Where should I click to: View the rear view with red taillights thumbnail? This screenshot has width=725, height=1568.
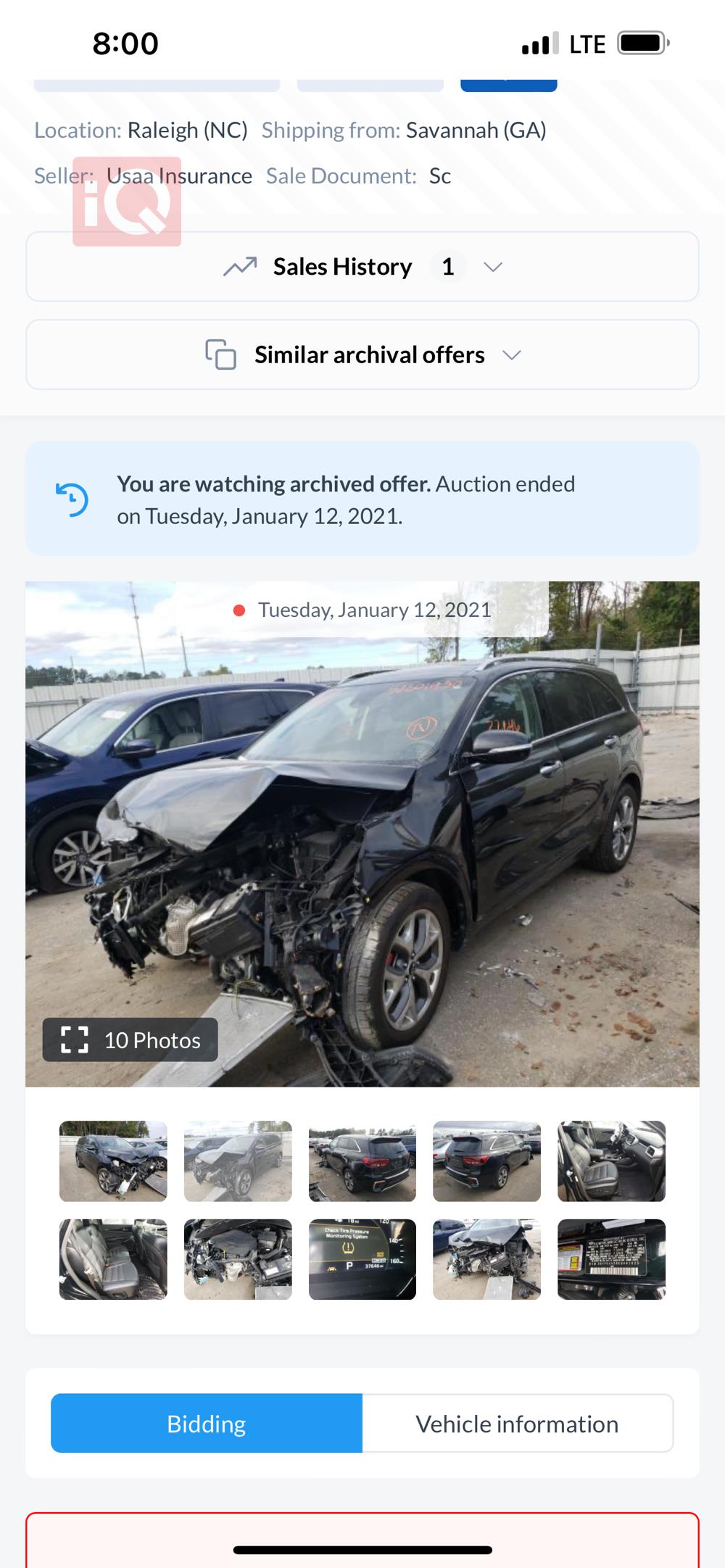362,1161
